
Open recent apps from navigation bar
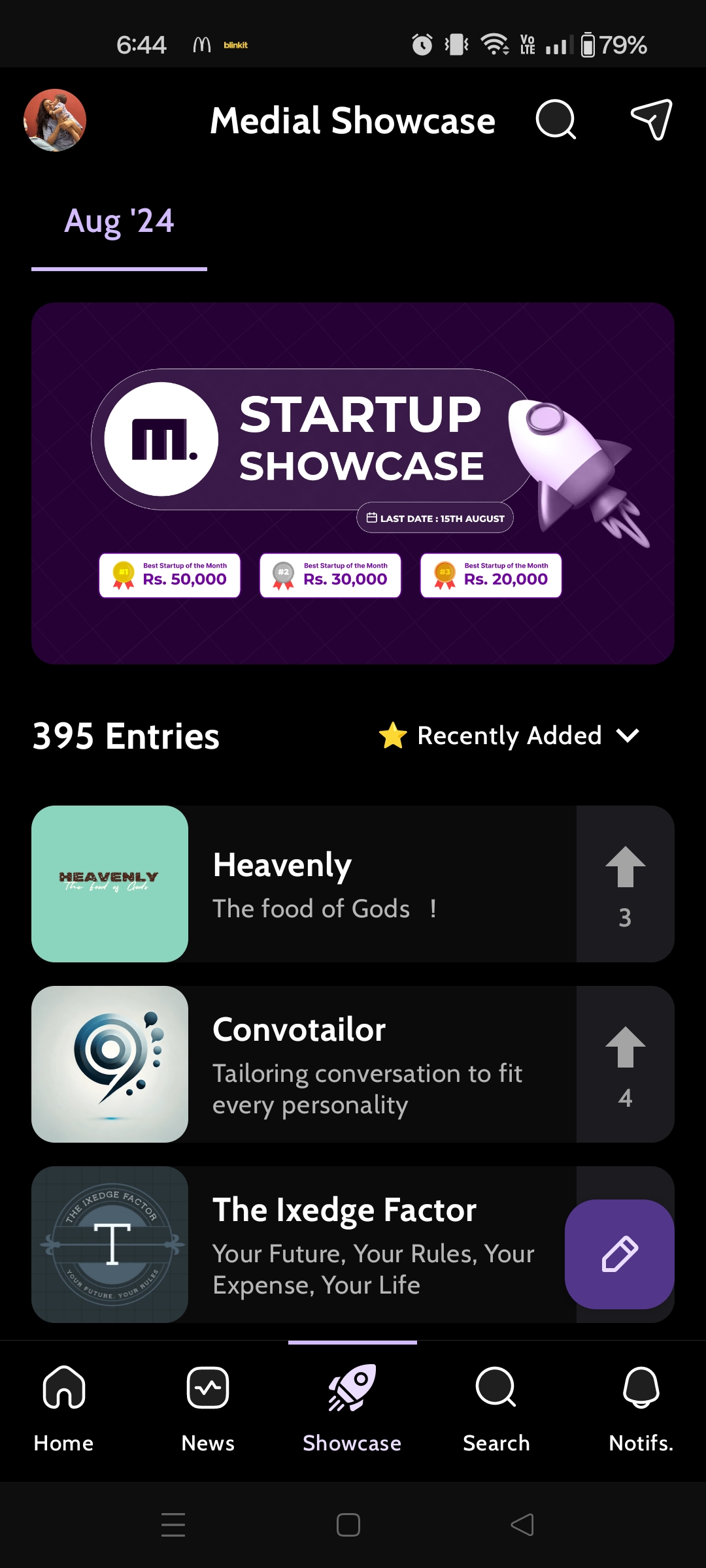coord(173,1525)
